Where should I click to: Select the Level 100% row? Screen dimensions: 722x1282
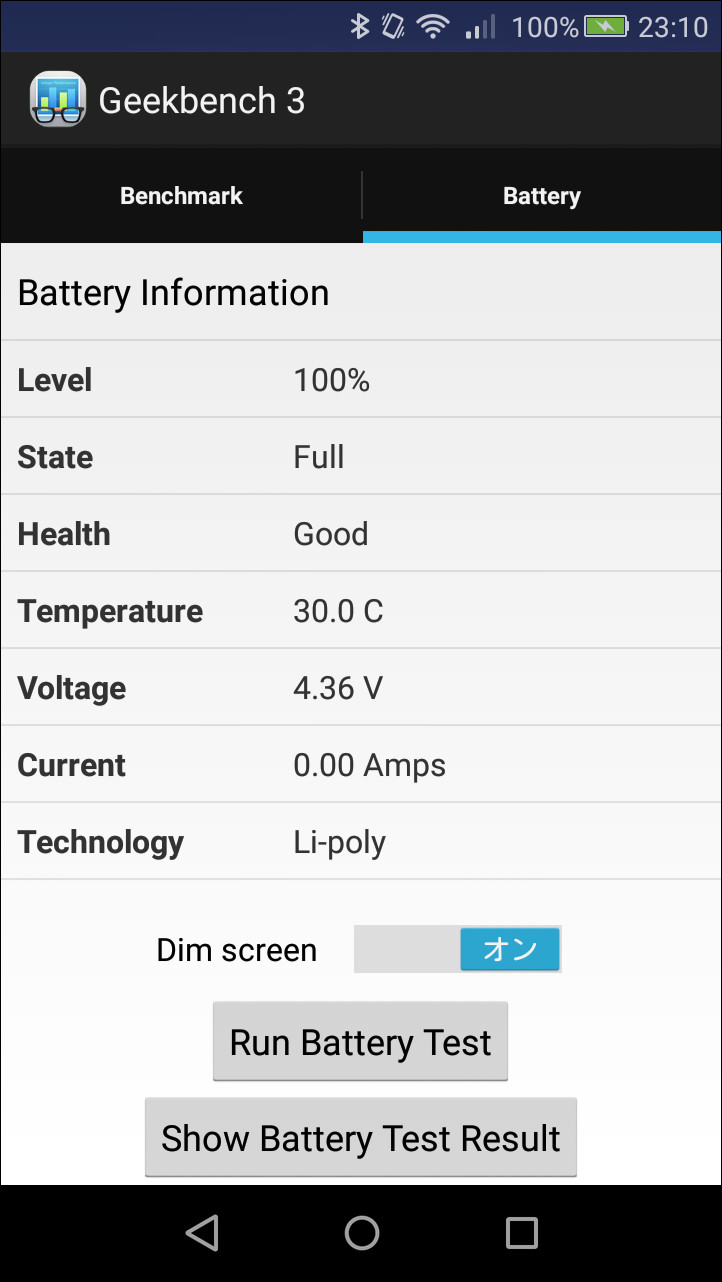tap(360, 379)
